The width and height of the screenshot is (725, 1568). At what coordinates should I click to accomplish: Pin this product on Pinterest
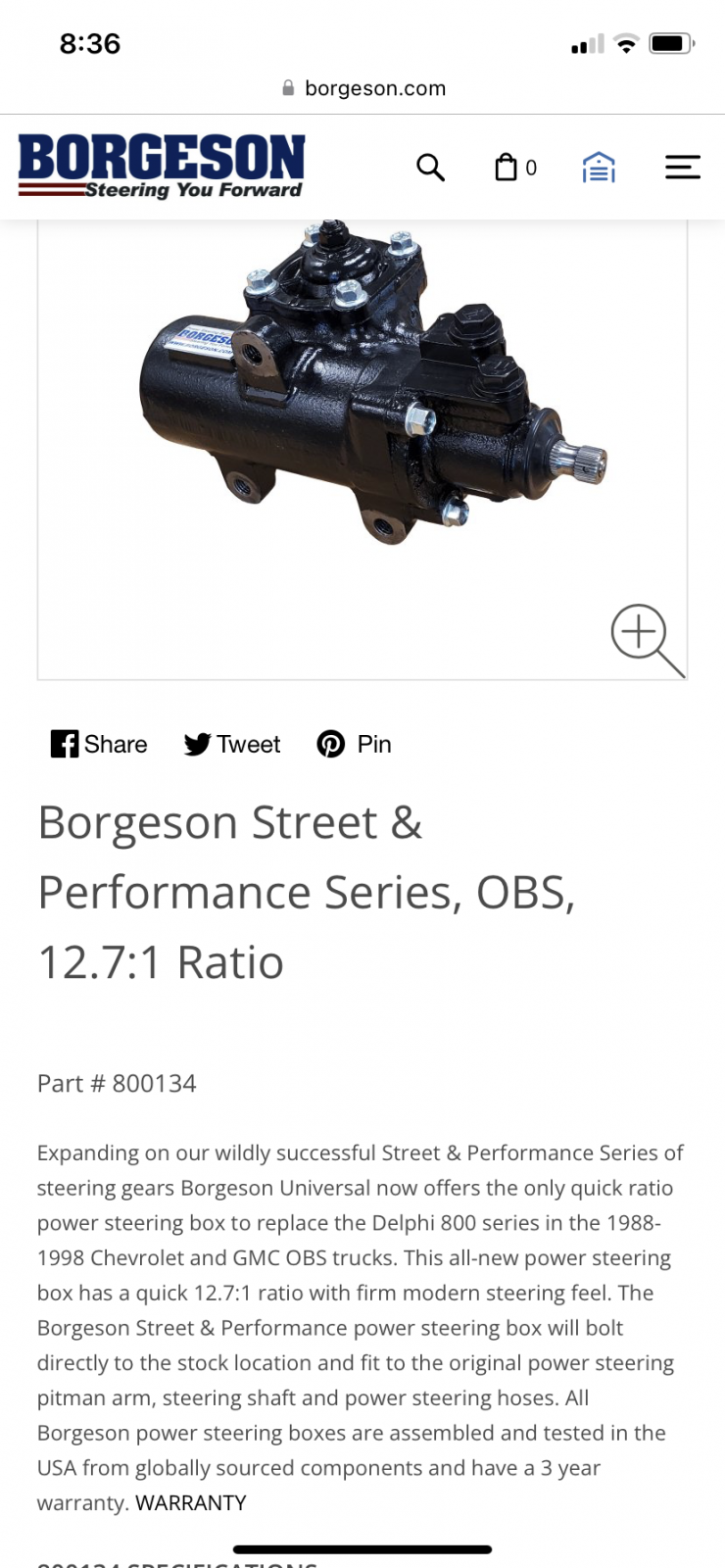pos(354,744)
